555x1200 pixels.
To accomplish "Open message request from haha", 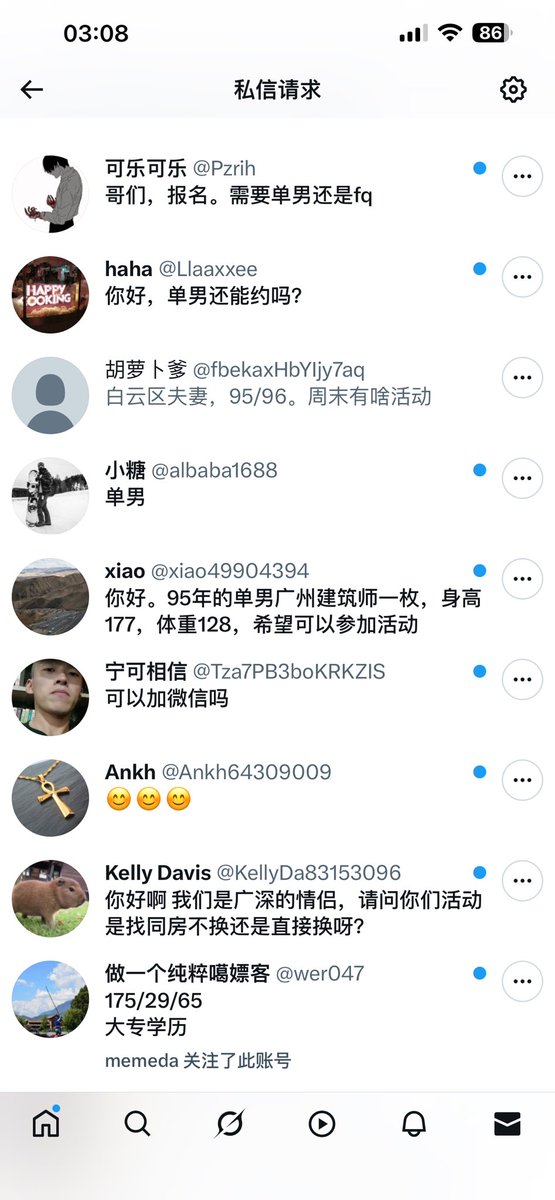I will [277, 294].
